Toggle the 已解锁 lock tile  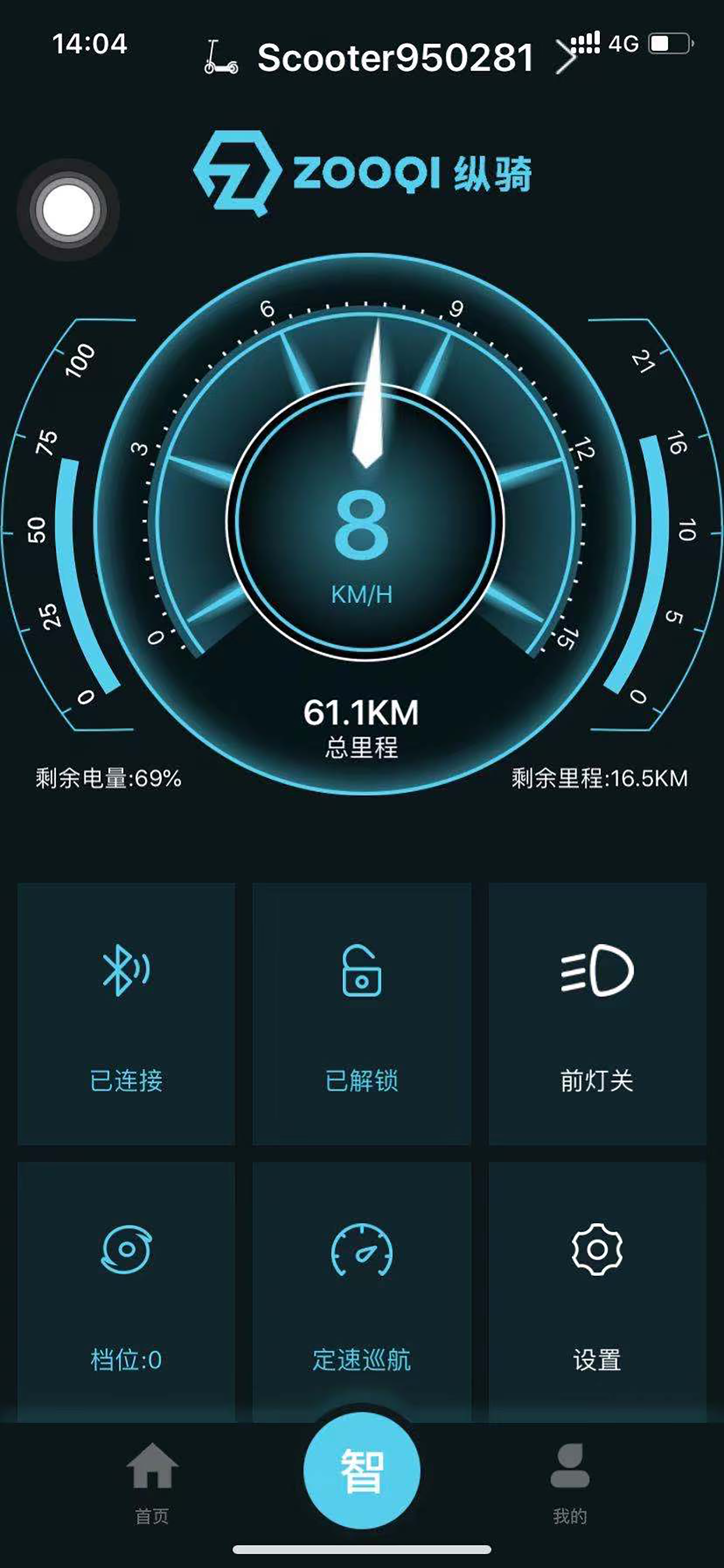pyautogui.click(x=361, y=1013)
